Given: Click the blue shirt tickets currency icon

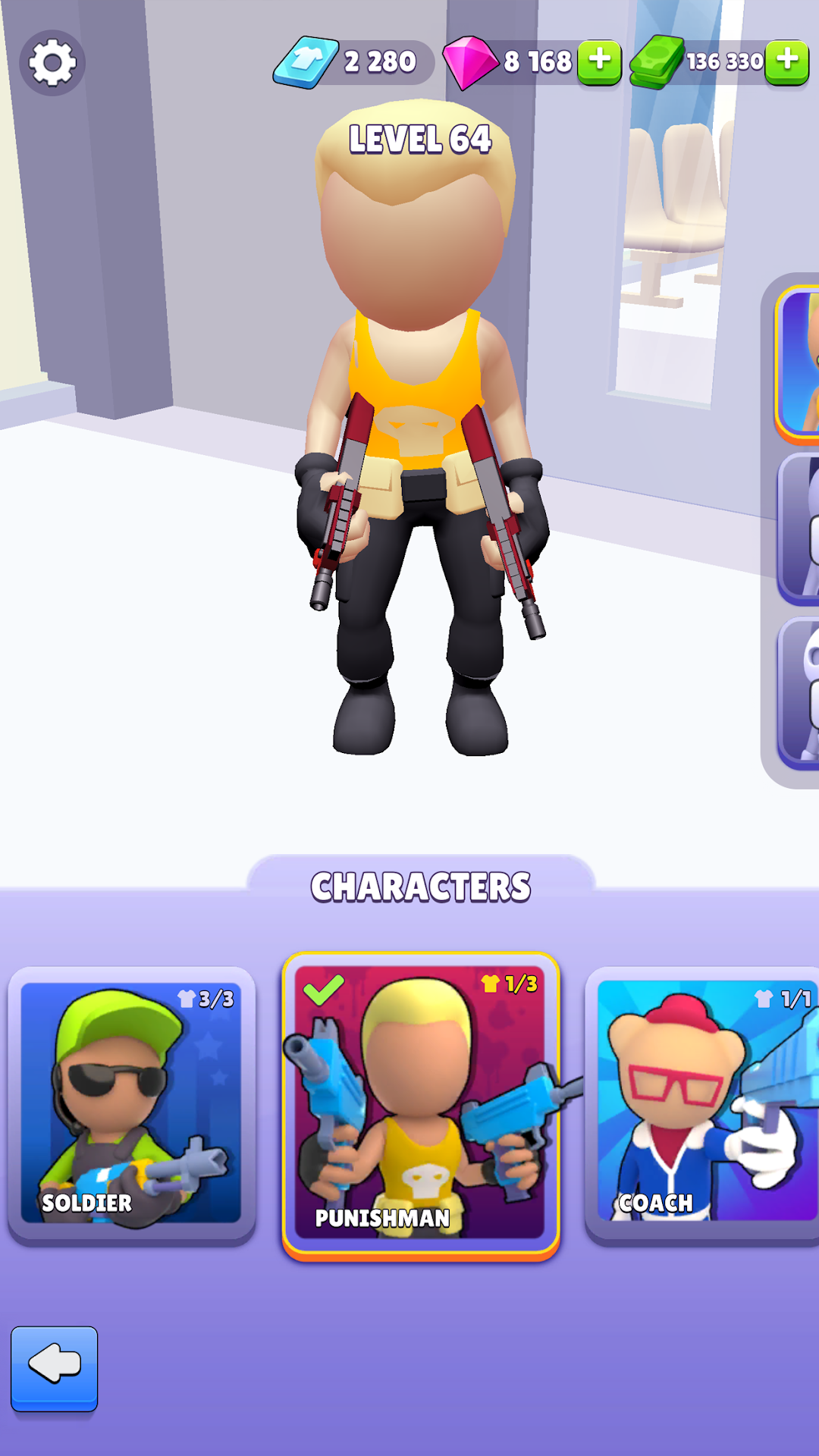Looking at the screenshot, I should click(x=306, y=62).
